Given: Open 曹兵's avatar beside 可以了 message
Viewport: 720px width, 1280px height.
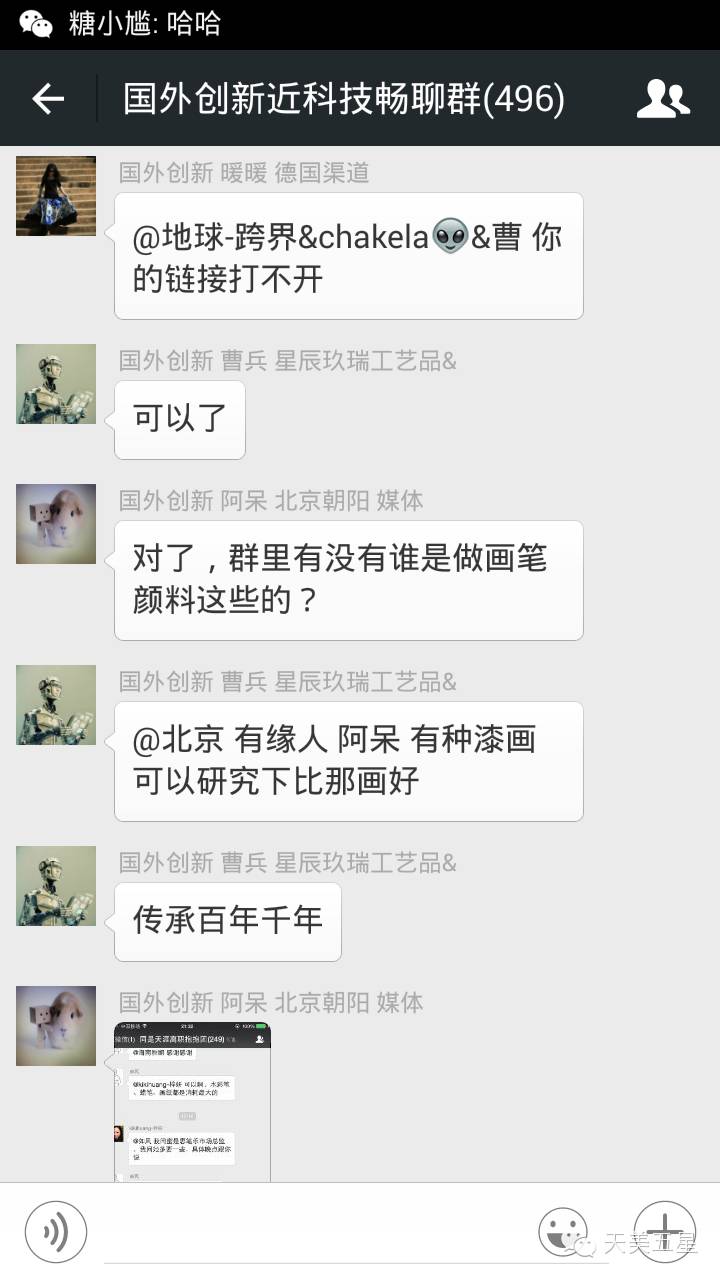Looking at the screenshot, I should pos(56,384).
